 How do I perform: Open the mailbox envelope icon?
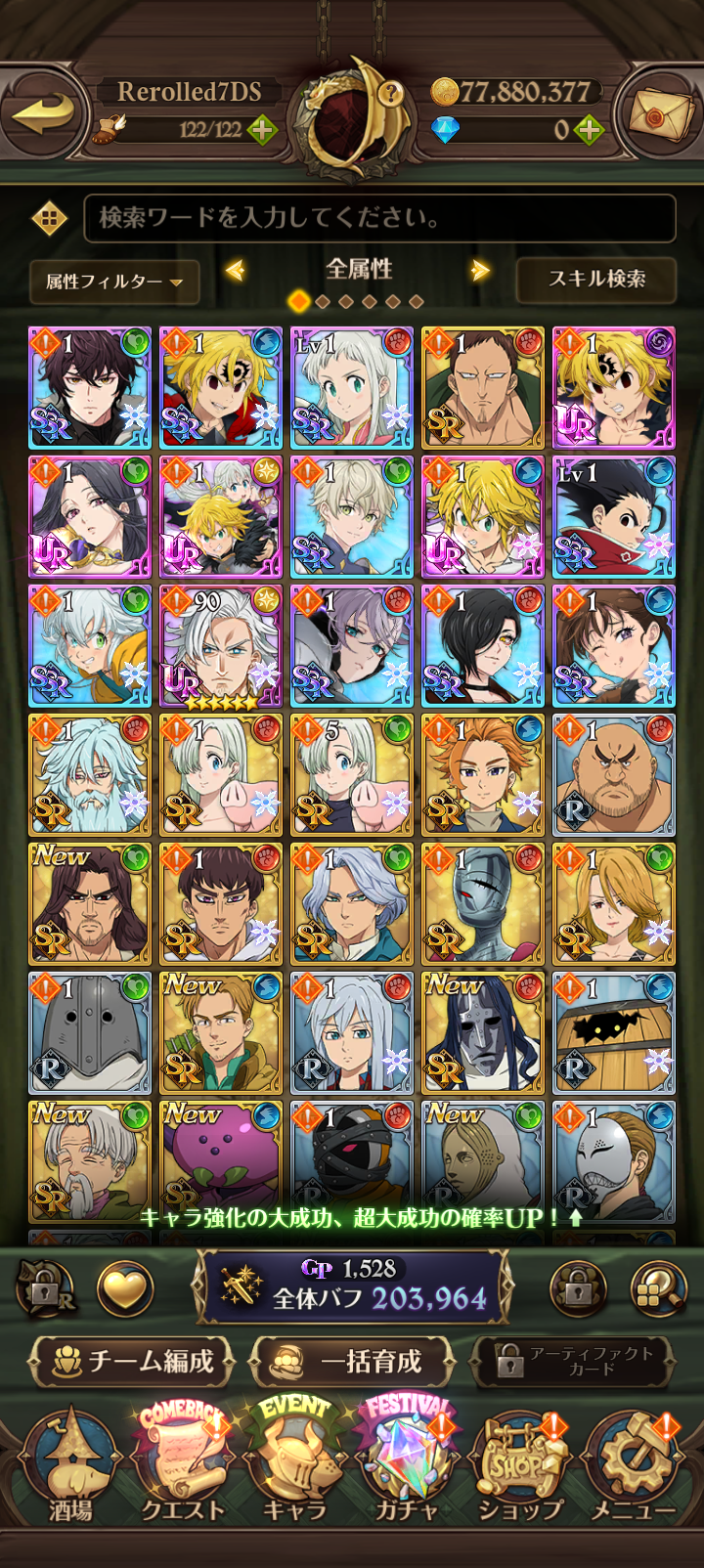click(660, 114)
